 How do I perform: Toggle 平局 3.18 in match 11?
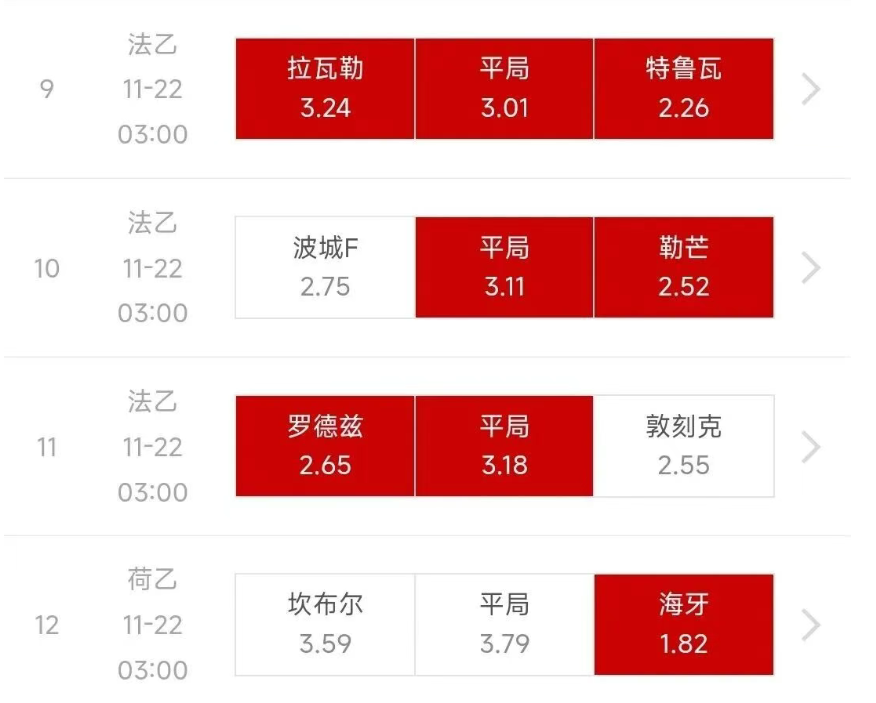pos(504,446)
